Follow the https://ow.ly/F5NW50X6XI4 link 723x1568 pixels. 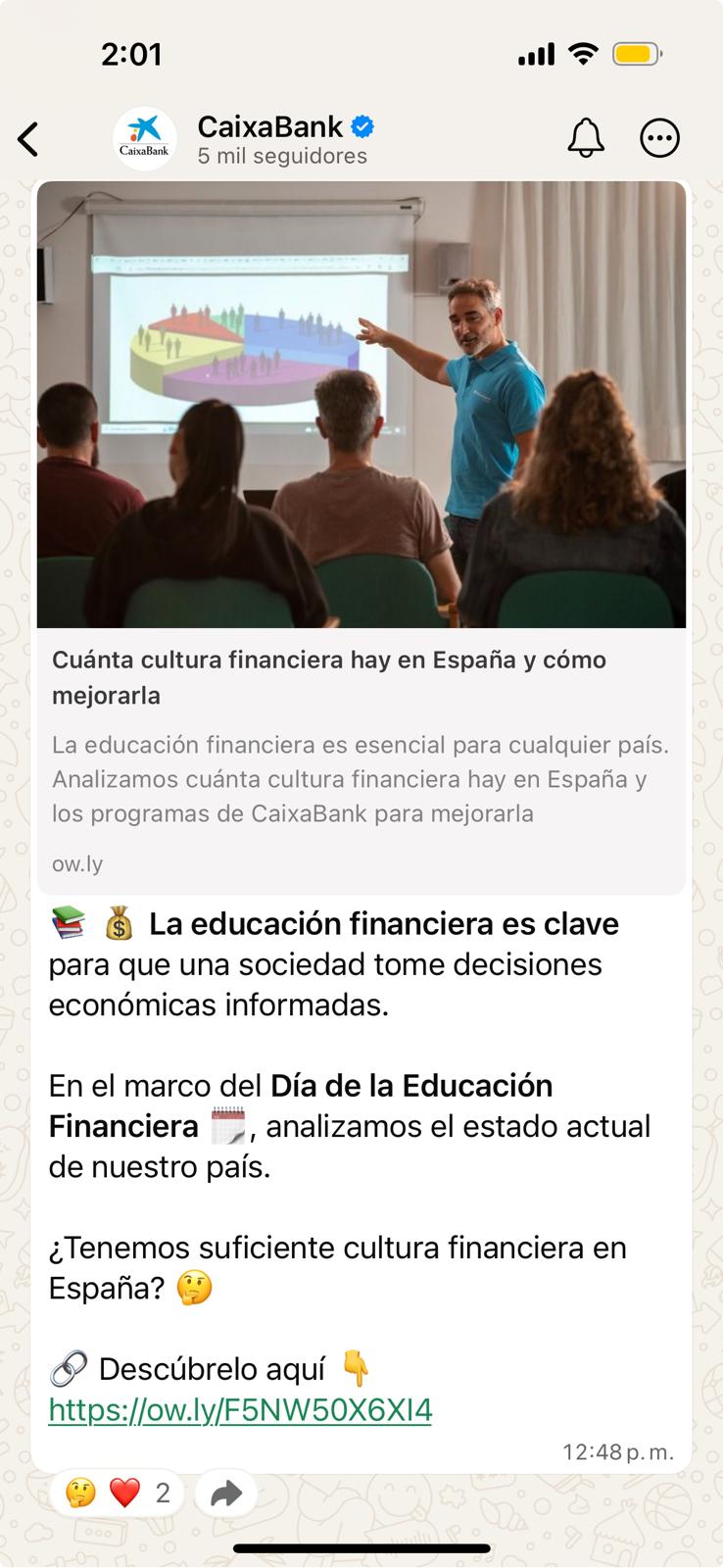(240, 1410)
